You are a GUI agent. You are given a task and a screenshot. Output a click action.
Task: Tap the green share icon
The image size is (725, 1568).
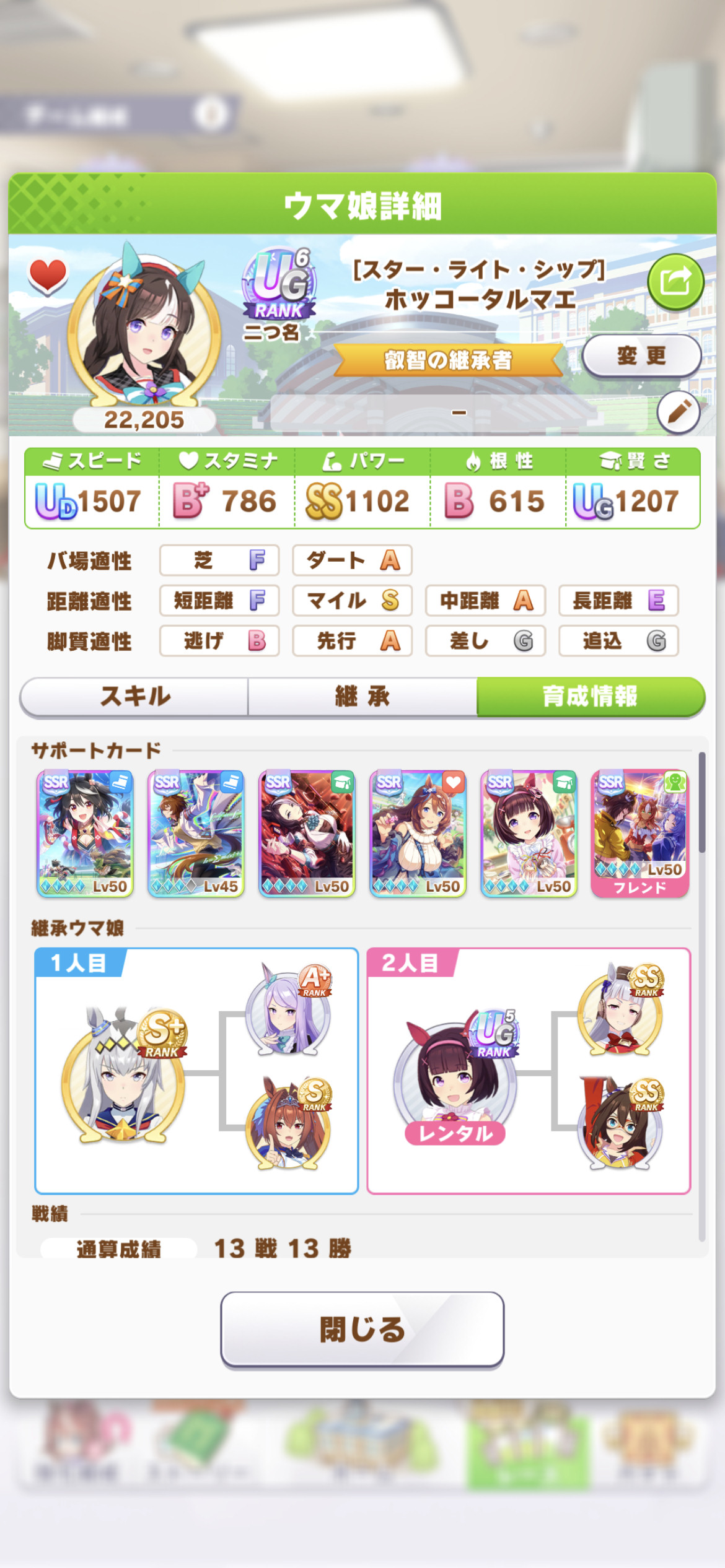[675, 282]
